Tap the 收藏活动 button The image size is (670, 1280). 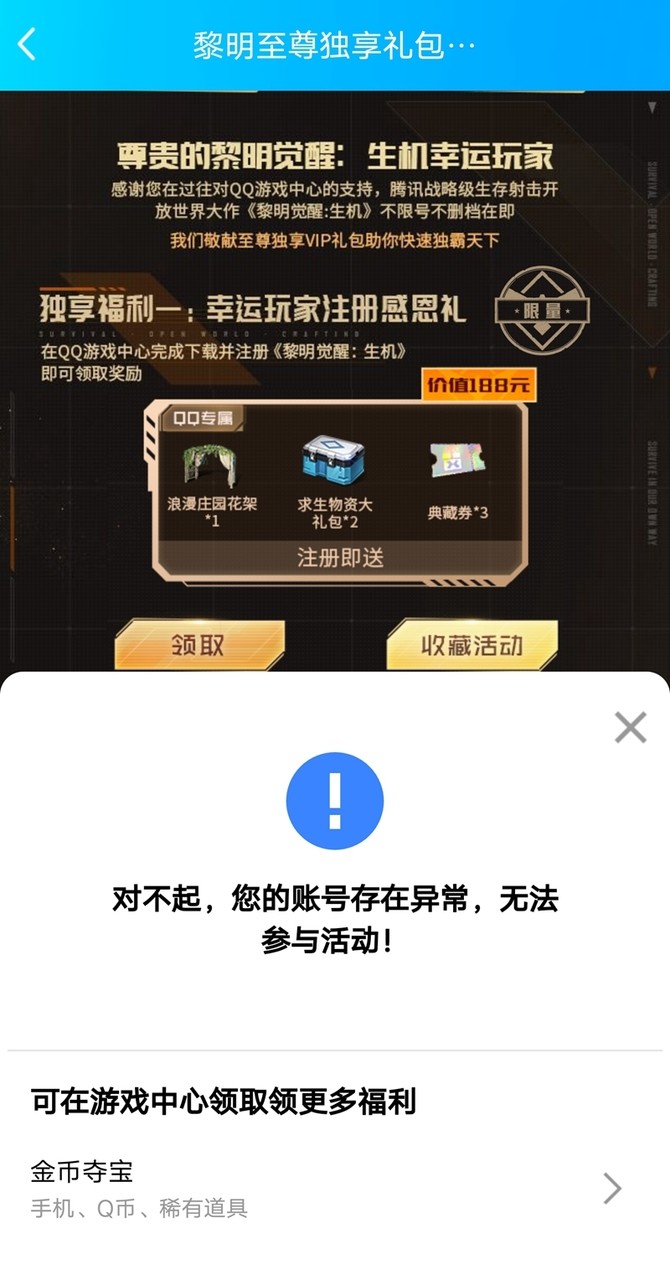[472, 644]
